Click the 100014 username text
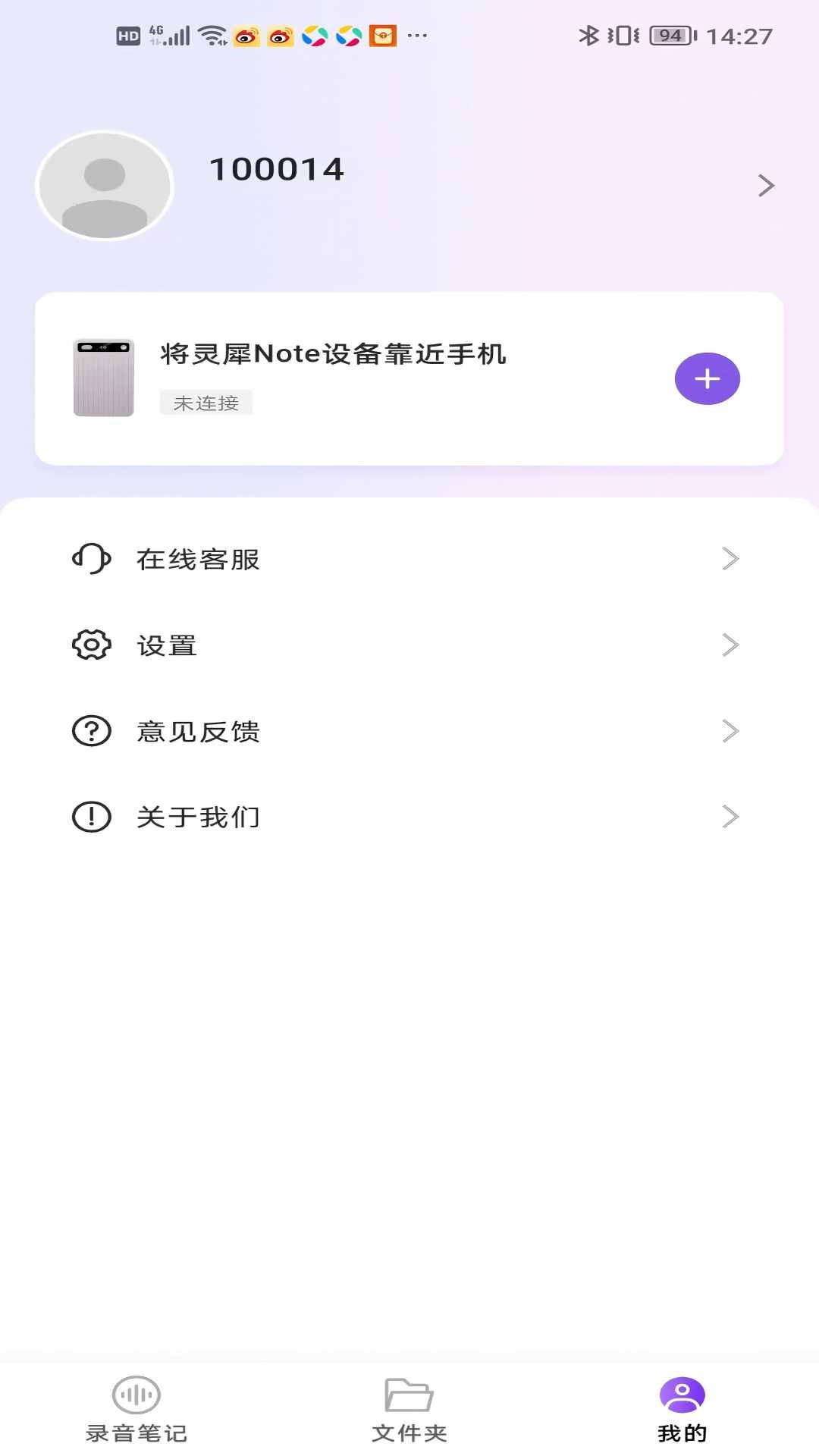Image resolution: width=819 pixels, height=1456 pixels. click(276, 169)
